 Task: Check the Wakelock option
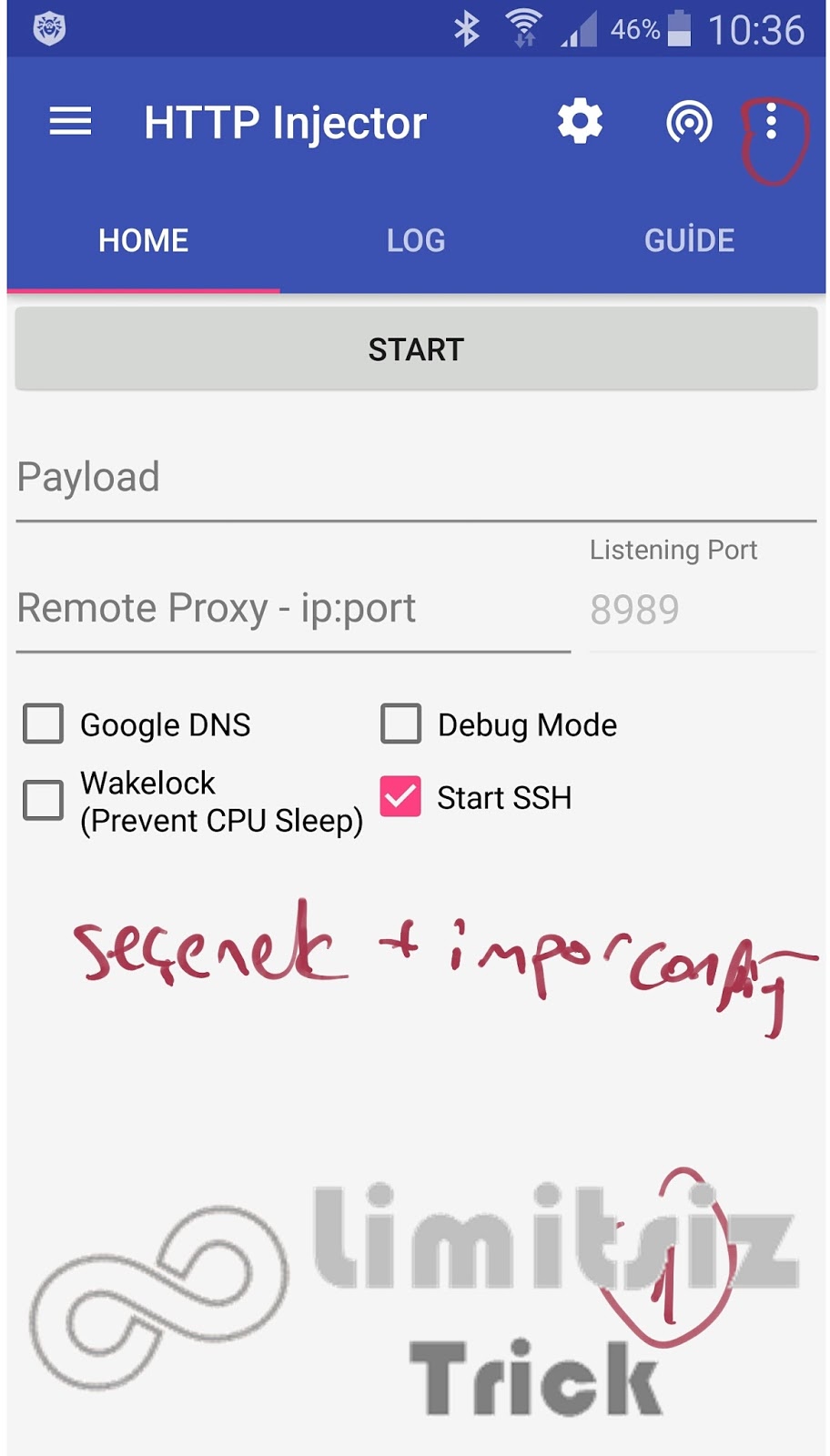[x=44, y=801]
